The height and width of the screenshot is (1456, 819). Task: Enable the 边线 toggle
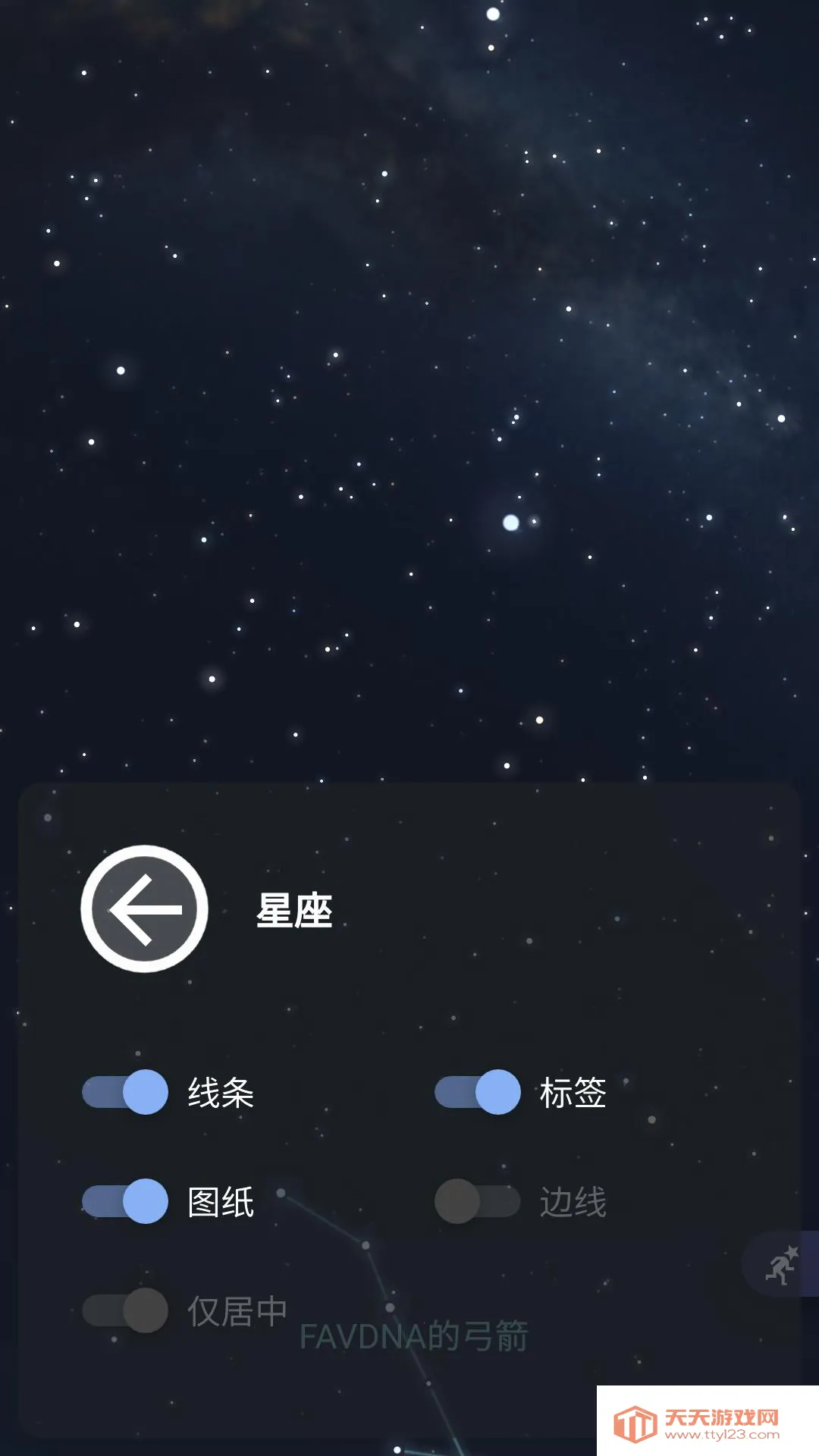(478, 1201)
